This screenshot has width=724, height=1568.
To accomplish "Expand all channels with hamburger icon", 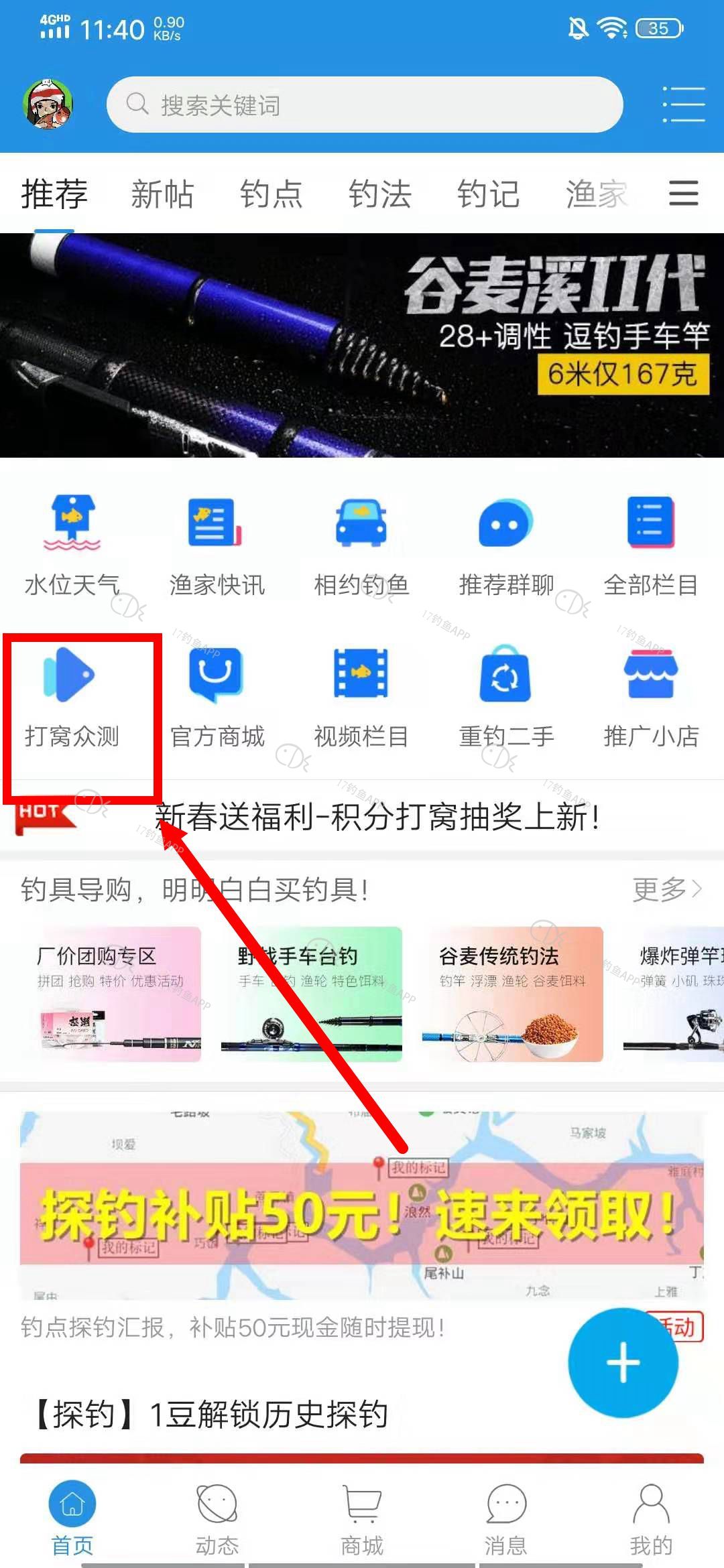I will point(683,194).
